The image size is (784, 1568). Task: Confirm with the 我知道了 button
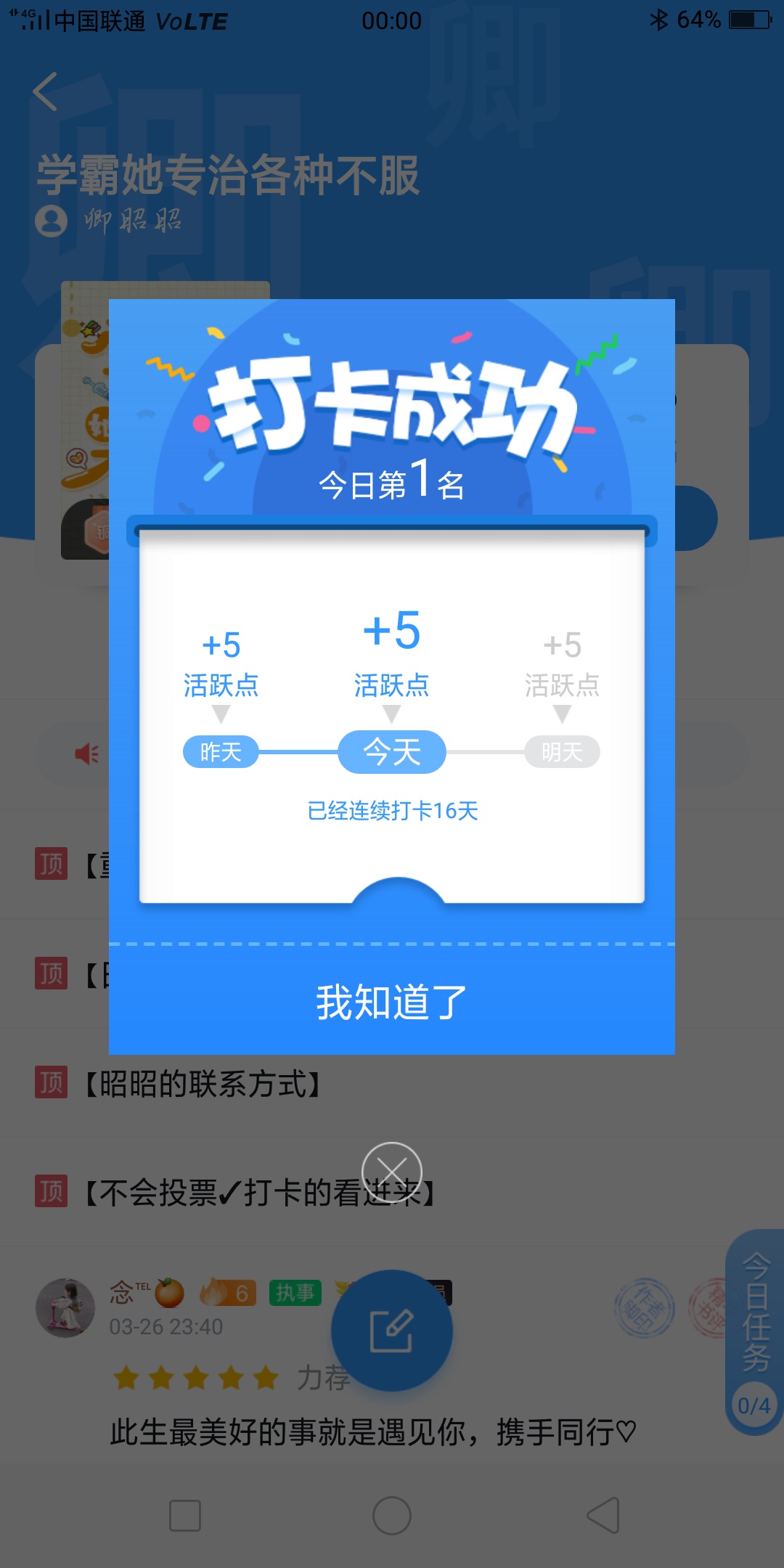(x=392, y=1002)
